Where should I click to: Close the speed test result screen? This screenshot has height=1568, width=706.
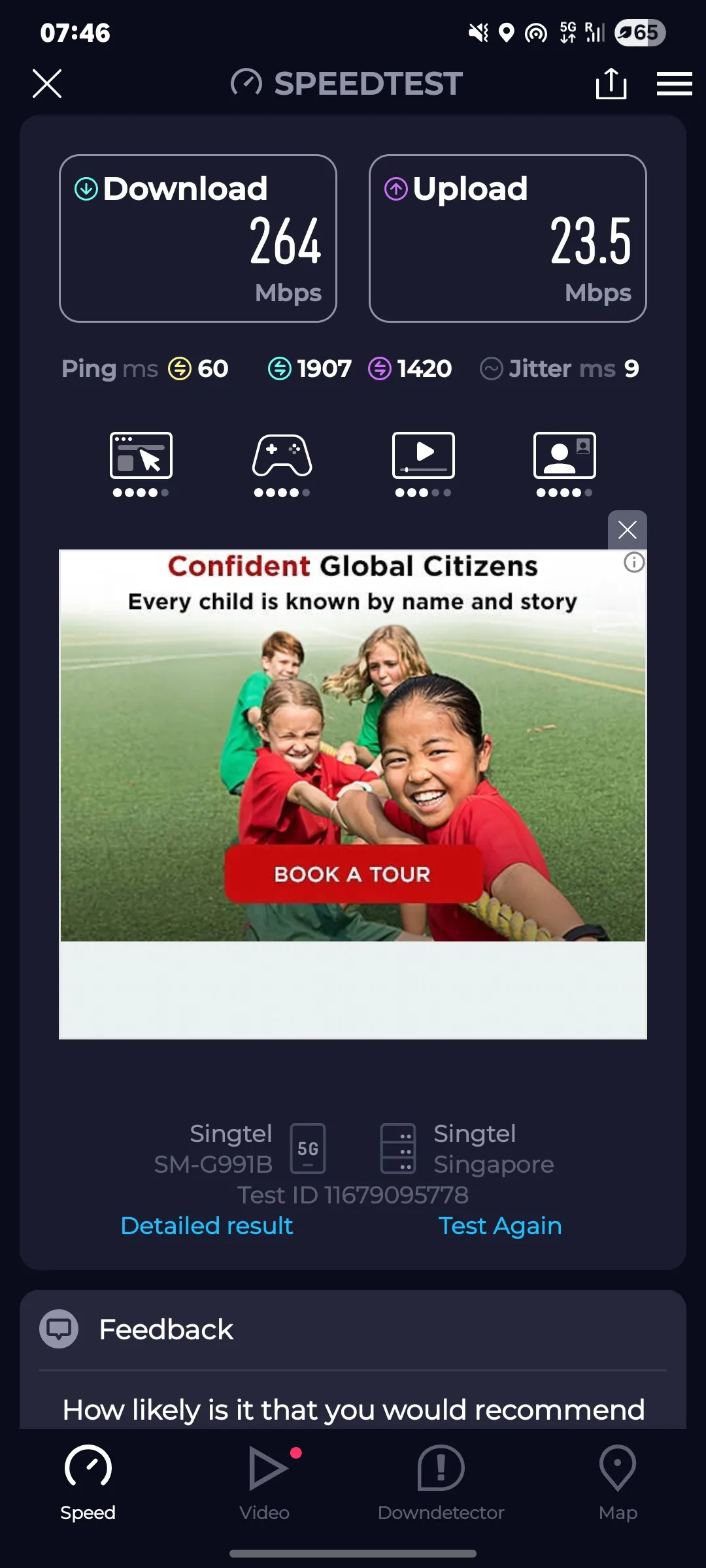coord(47,84)
